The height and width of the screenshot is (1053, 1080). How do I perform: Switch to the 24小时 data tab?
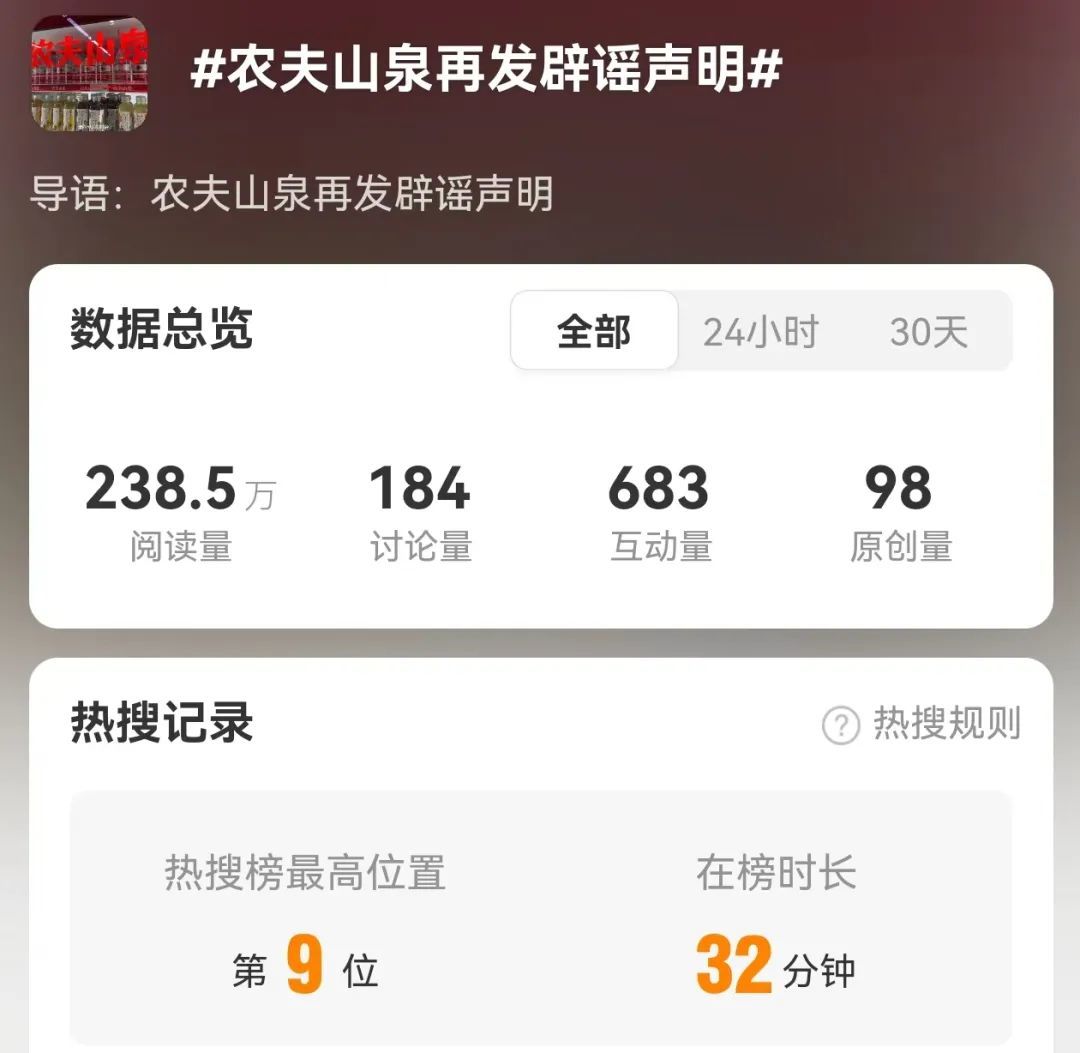(760, 332)
